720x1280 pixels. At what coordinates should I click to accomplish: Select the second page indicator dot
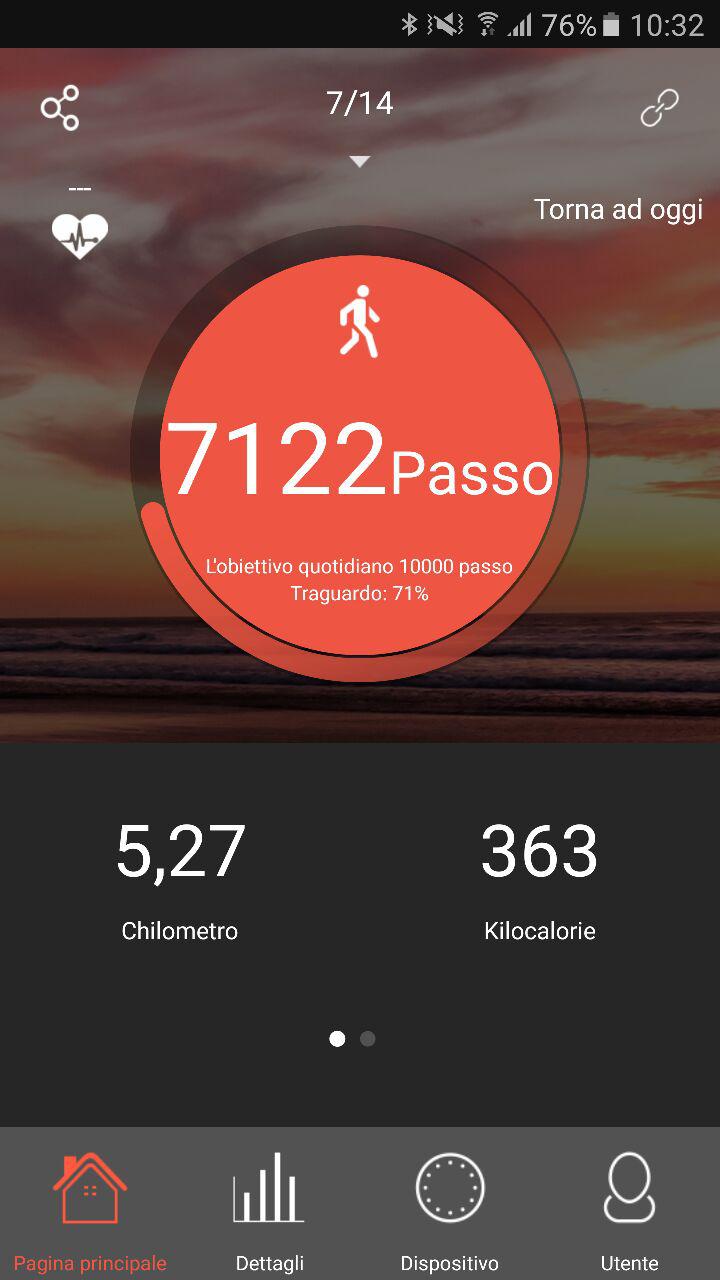coord(368,1039)
